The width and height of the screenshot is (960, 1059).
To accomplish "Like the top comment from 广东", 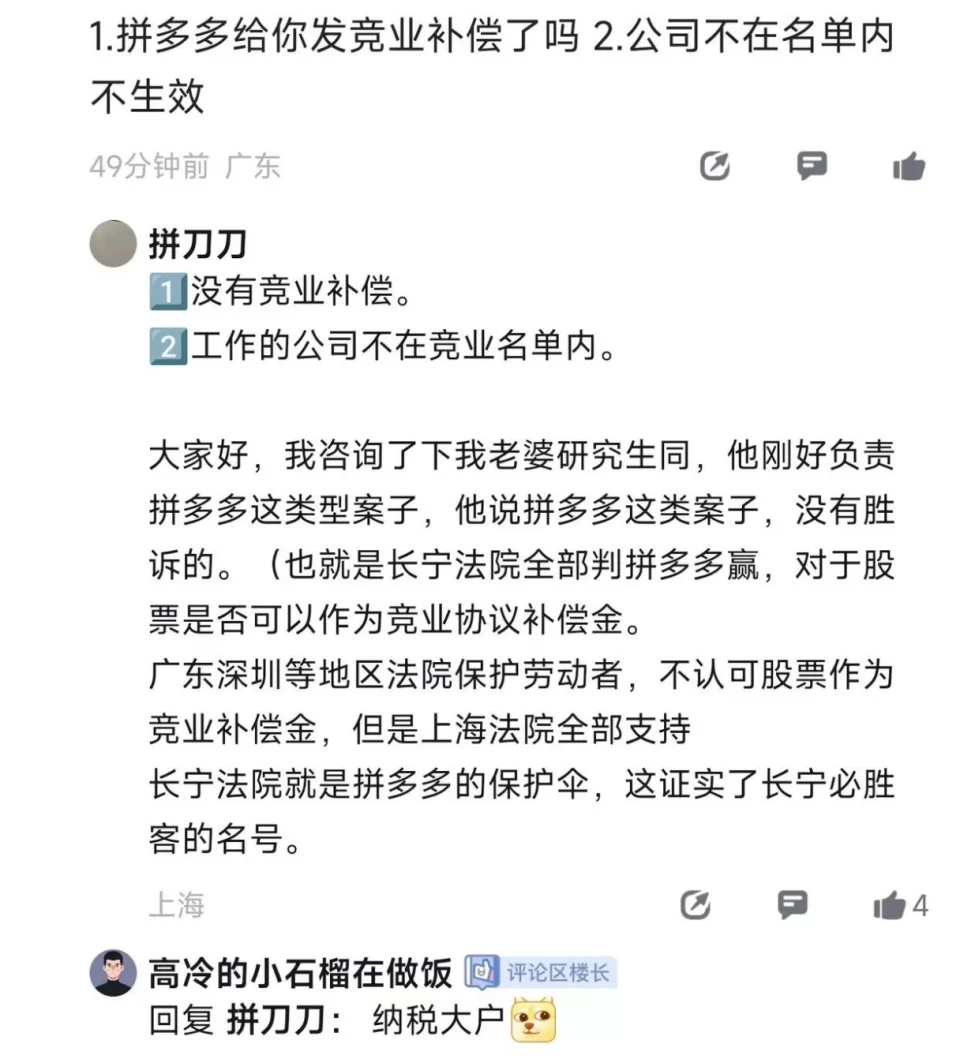I will [908, 167].
